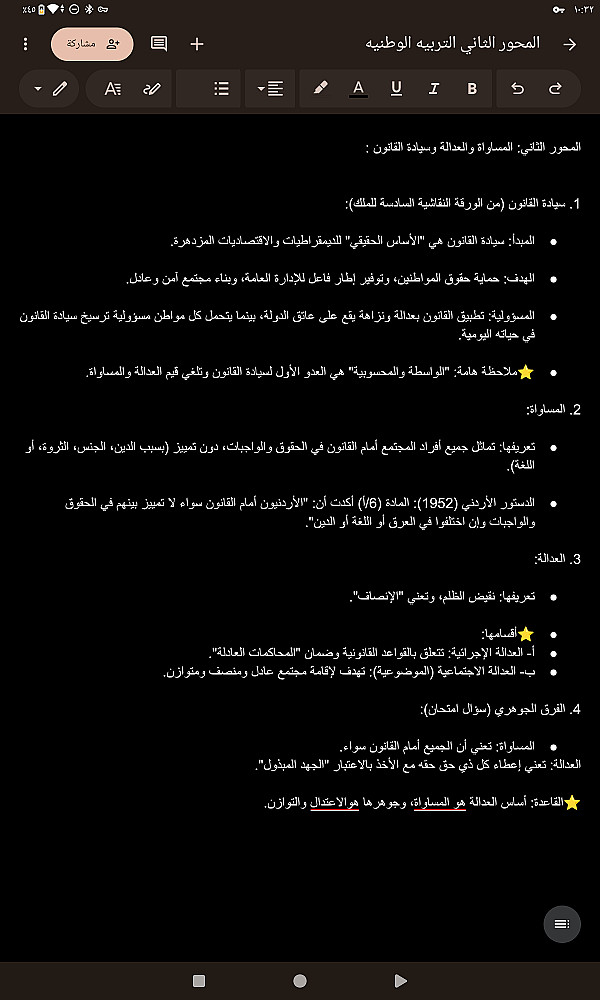
Task: Select the highlighter pen tool
Action: point(320,88)
